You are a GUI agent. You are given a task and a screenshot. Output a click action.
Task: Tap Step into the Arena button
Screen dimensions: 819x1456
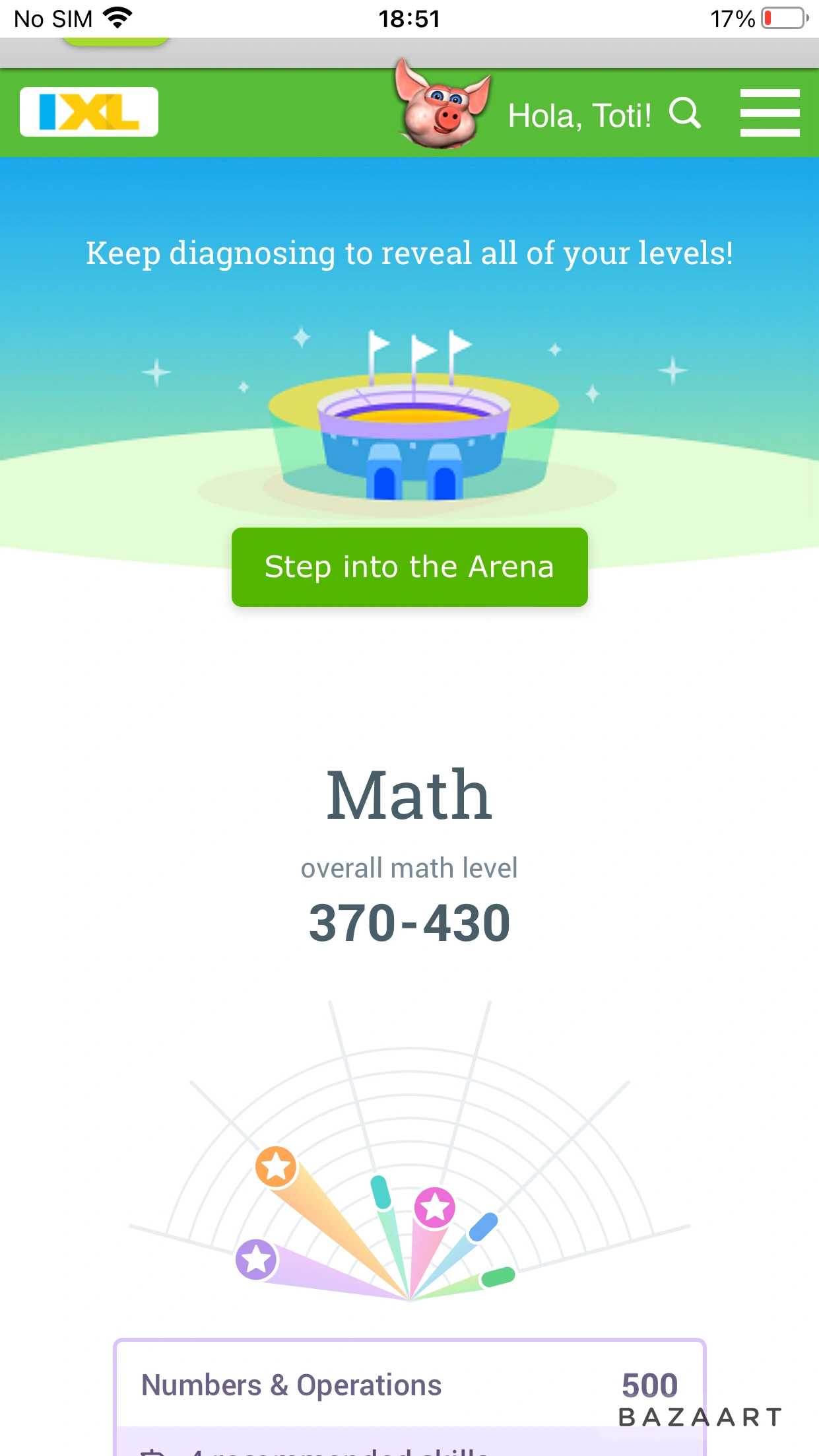click(409, 567)
